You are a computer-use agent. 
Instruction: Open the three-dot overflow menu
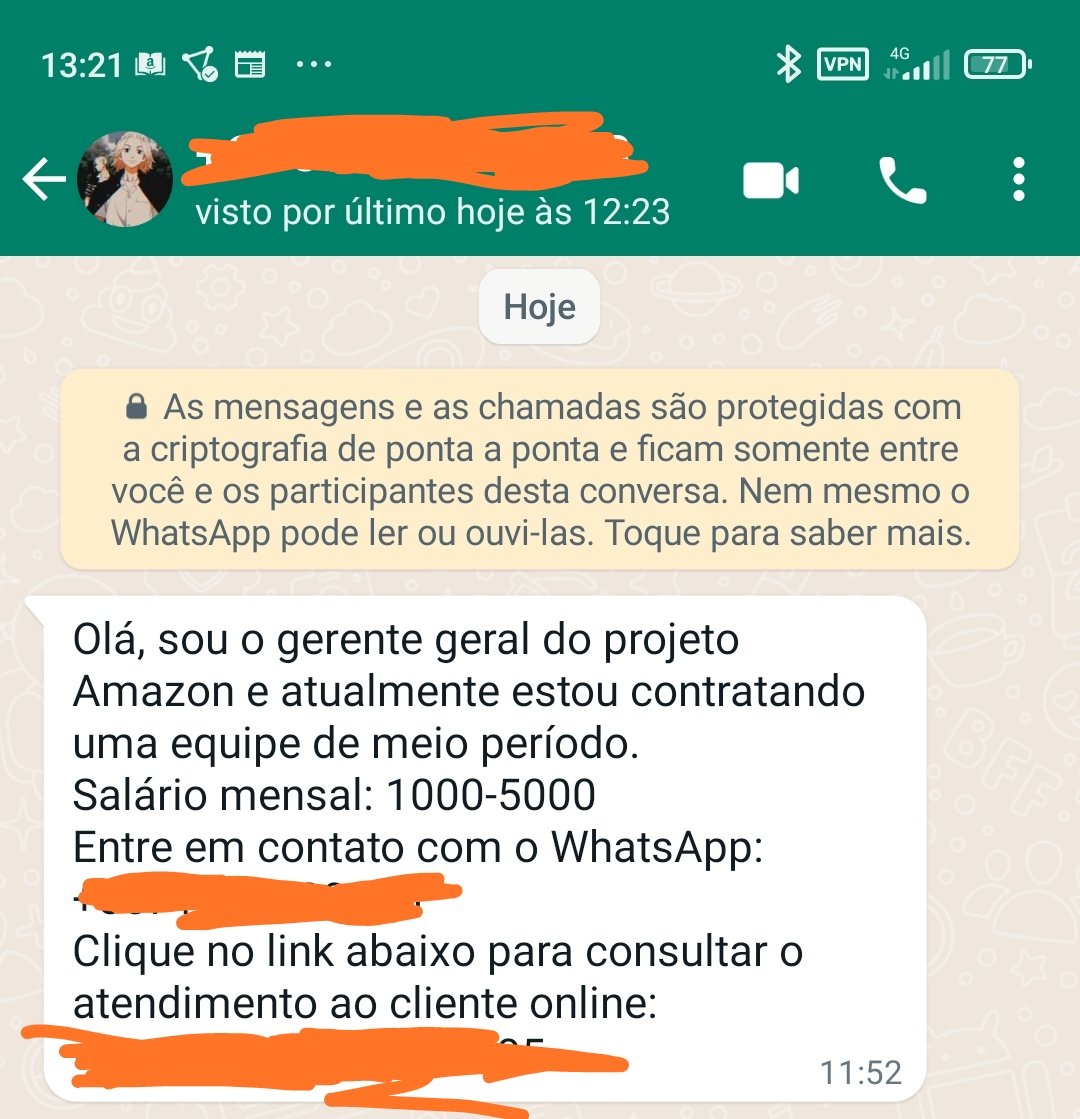coord(1018,181)
